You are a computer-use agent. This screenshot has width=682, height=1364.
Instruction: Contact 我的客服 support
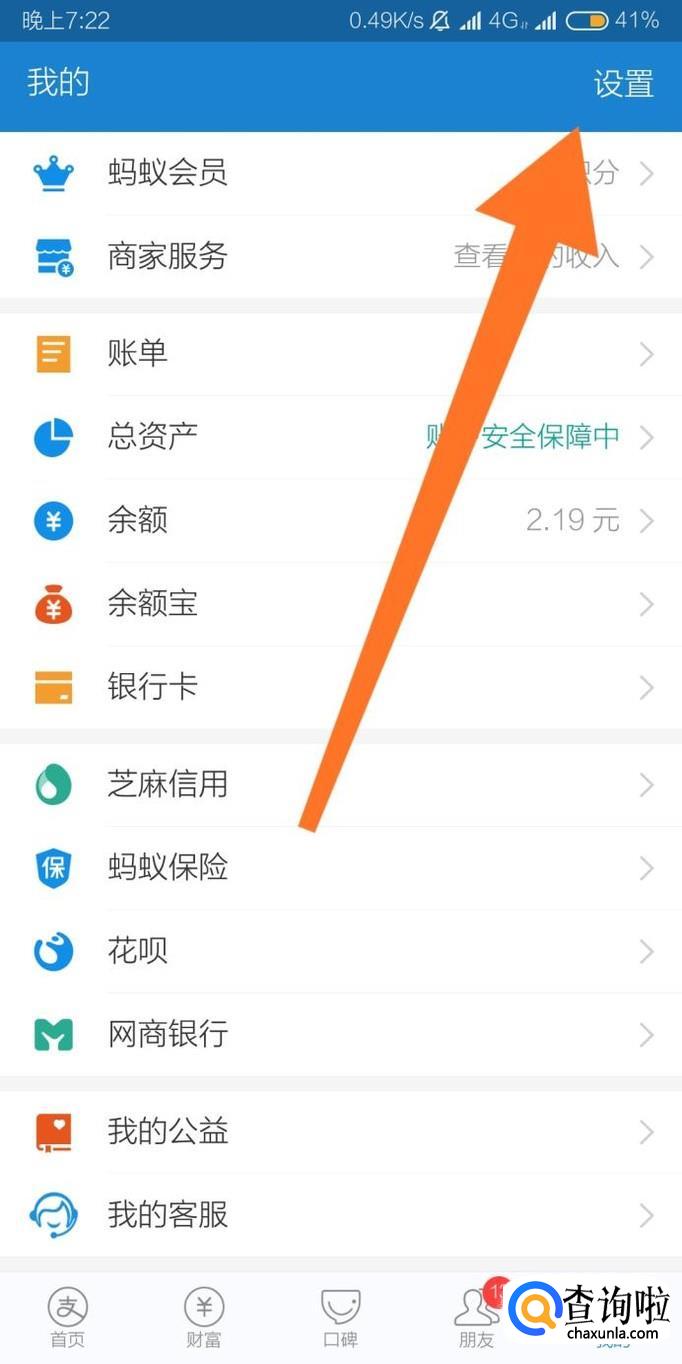coord(341,1215)
